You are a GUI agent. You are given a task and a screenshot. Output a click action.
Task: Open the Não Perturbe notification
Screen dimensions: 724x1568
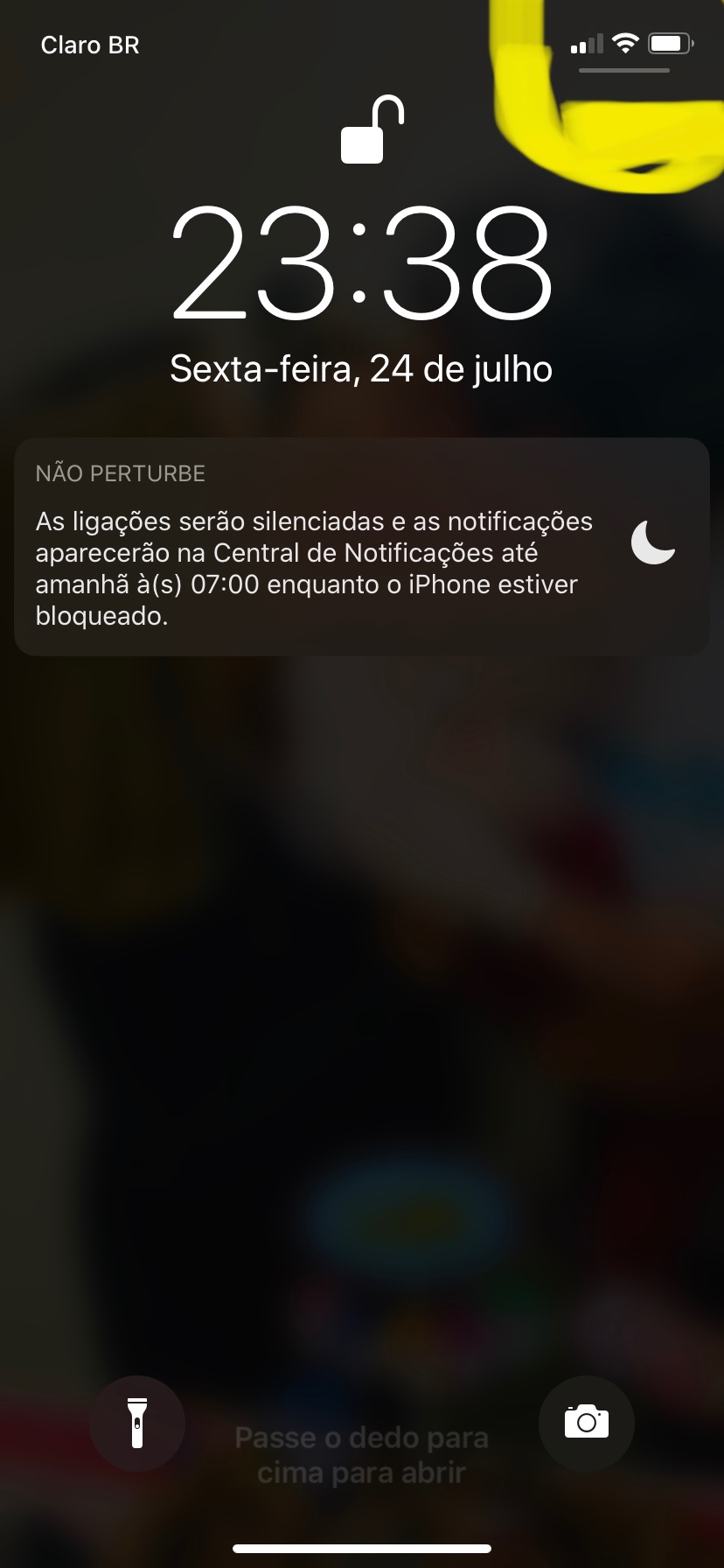(361, 547)
